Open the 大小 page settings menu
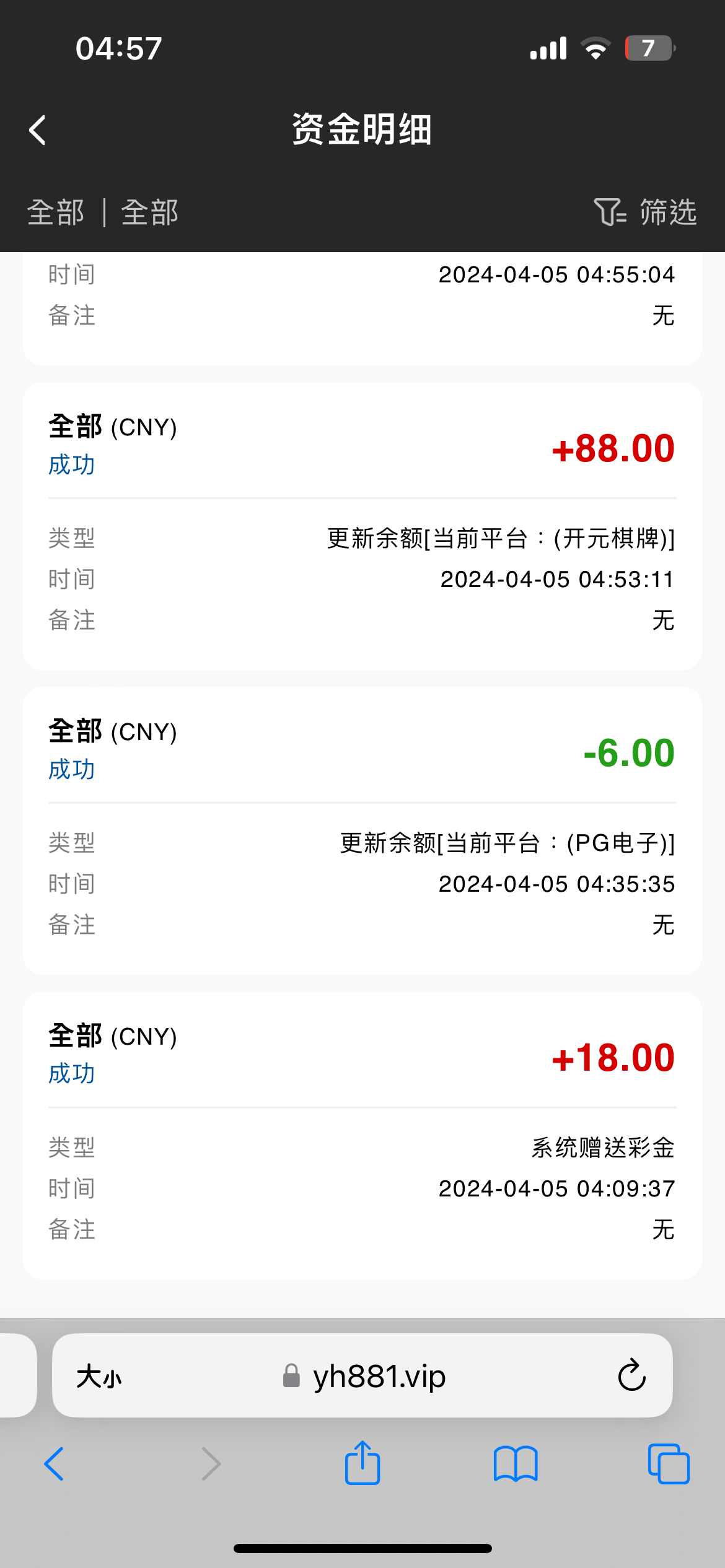Image resolution: width=725 pixels, height=1568 pixels. [99, 1377]
